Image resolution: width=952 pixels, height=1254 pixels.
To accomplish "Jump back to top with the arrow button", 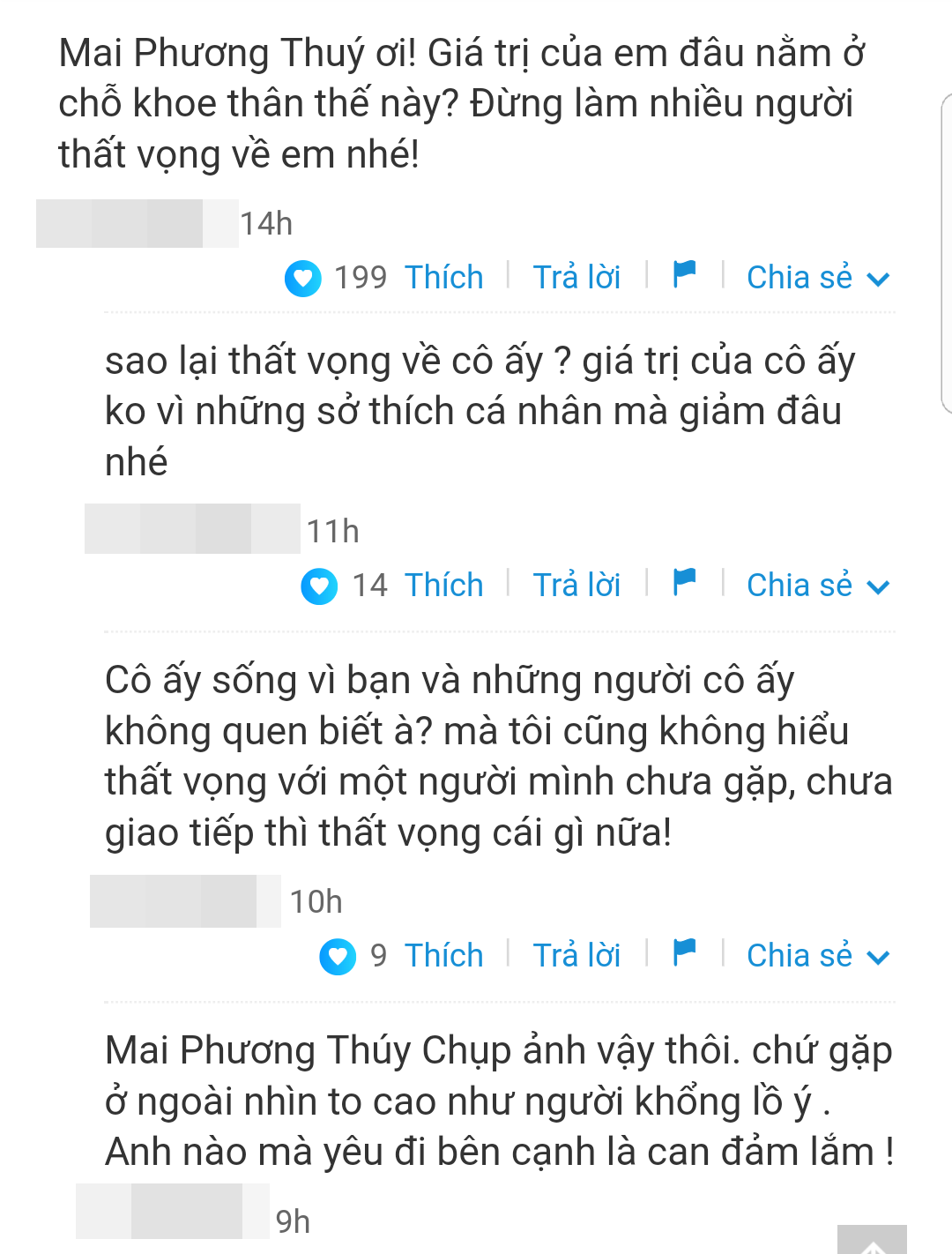I will click(871, 1242).
